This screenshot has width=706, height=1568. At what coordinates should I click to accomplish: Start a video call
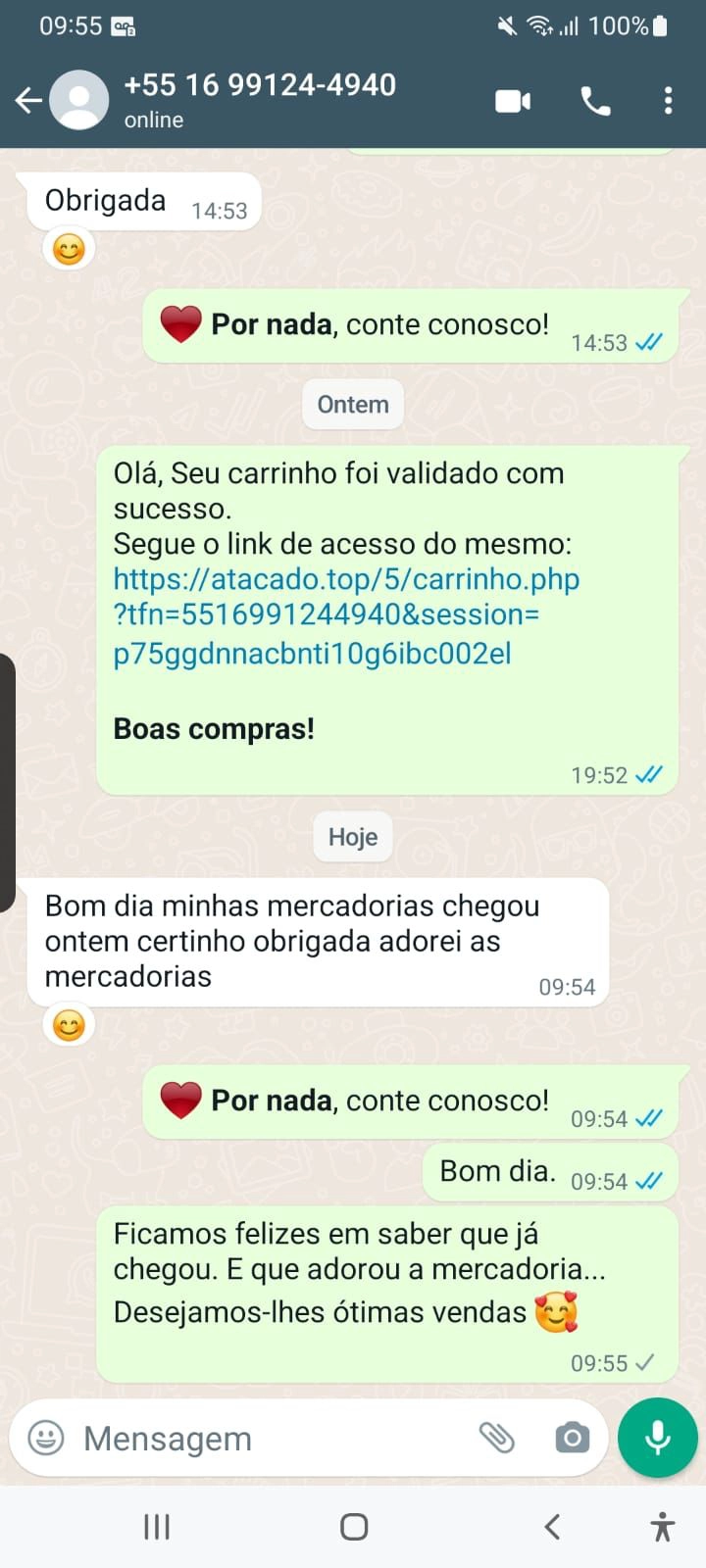point(513,101)
